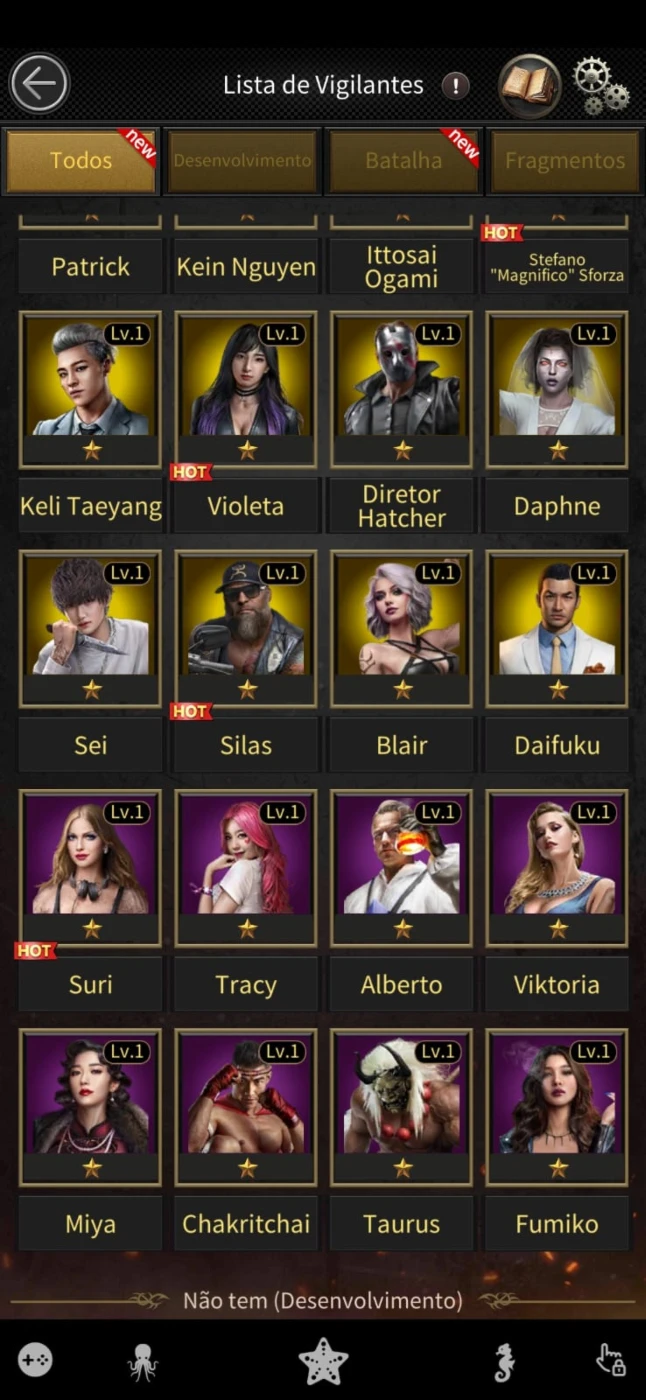Select the Todos tab
646x1400 pixels.
(81, 160)
